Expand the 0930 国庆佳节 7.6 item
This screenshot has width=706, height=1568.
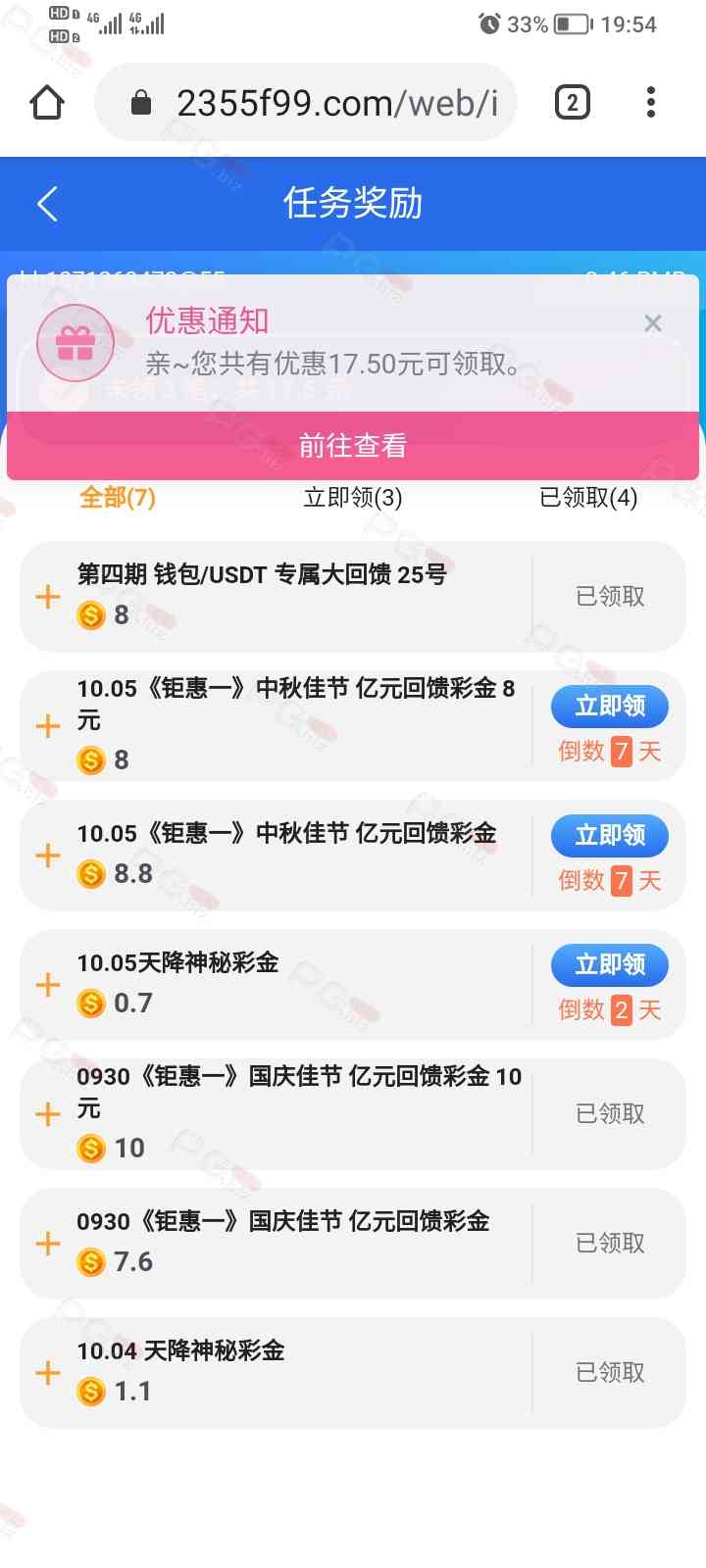pyautogui.click(x=47, y=1244)
